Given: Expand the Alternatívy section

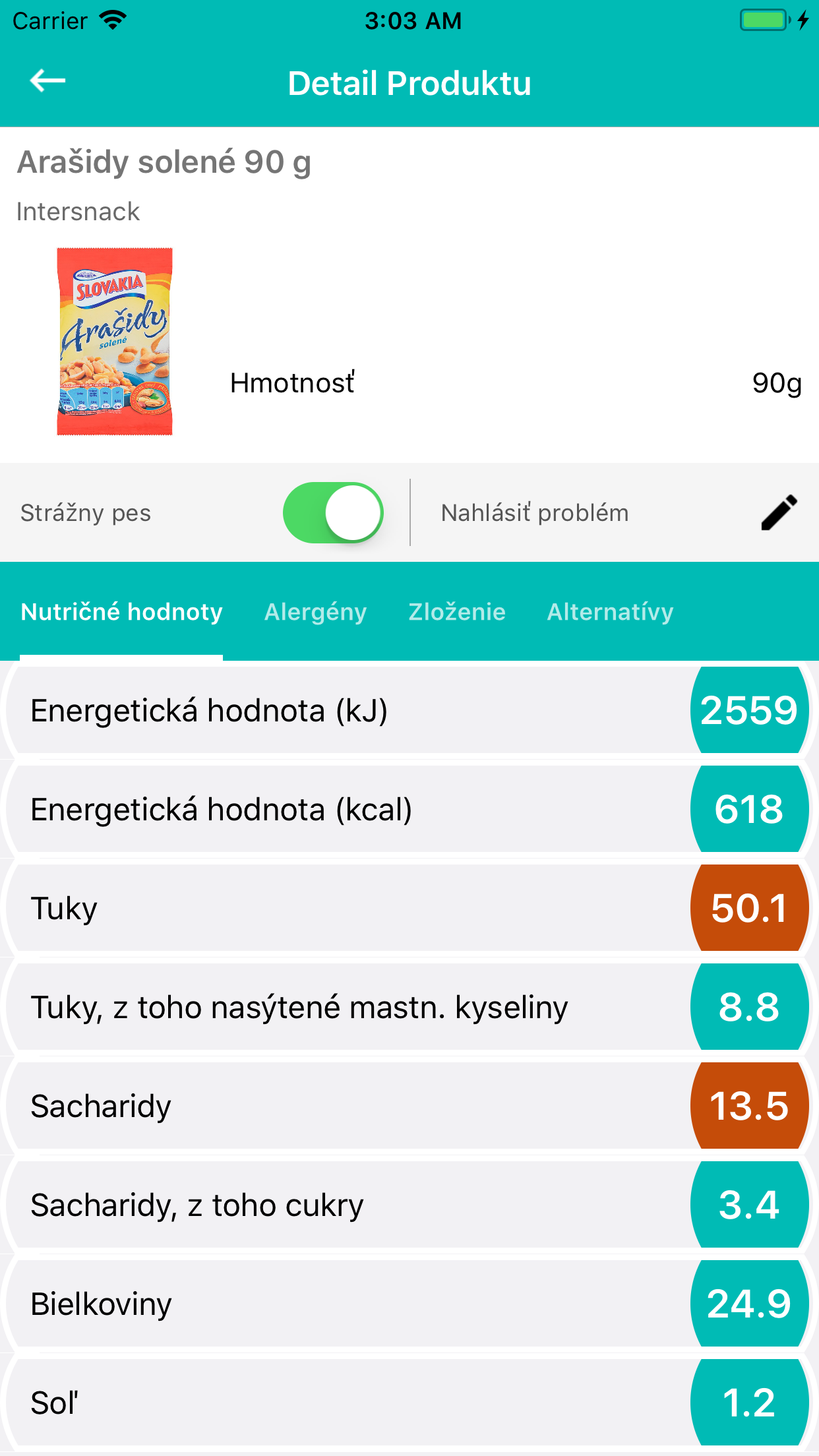Looking at the screenshot, I should [610, 612].
